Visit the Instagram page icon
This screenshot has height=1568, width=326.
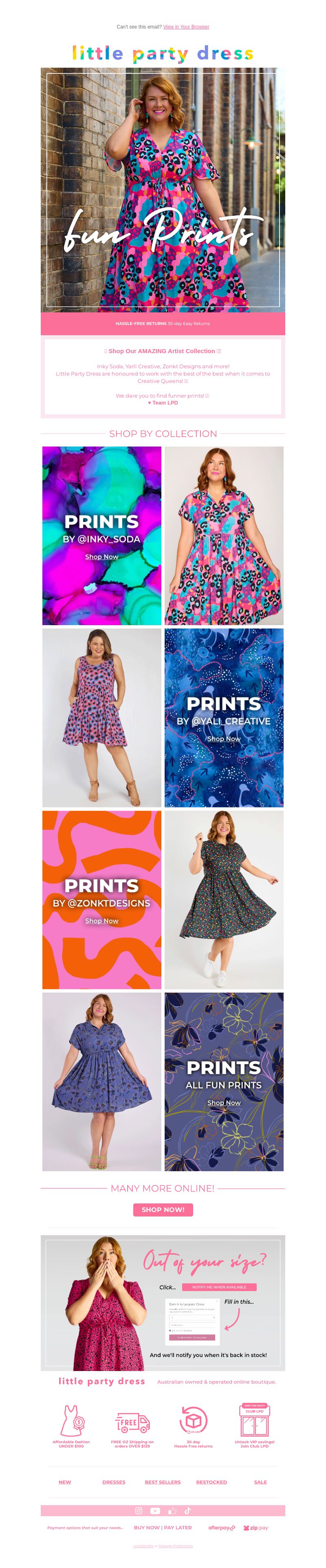click(x=139, y=1511)
